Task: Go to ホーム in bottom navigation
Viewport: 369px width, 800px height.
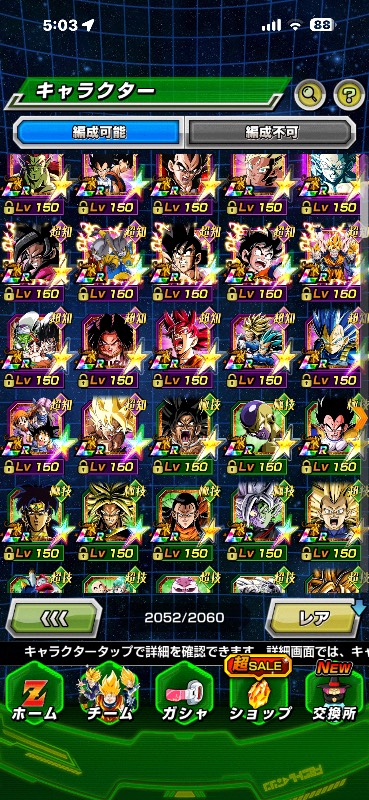Action: pos(34,696)
